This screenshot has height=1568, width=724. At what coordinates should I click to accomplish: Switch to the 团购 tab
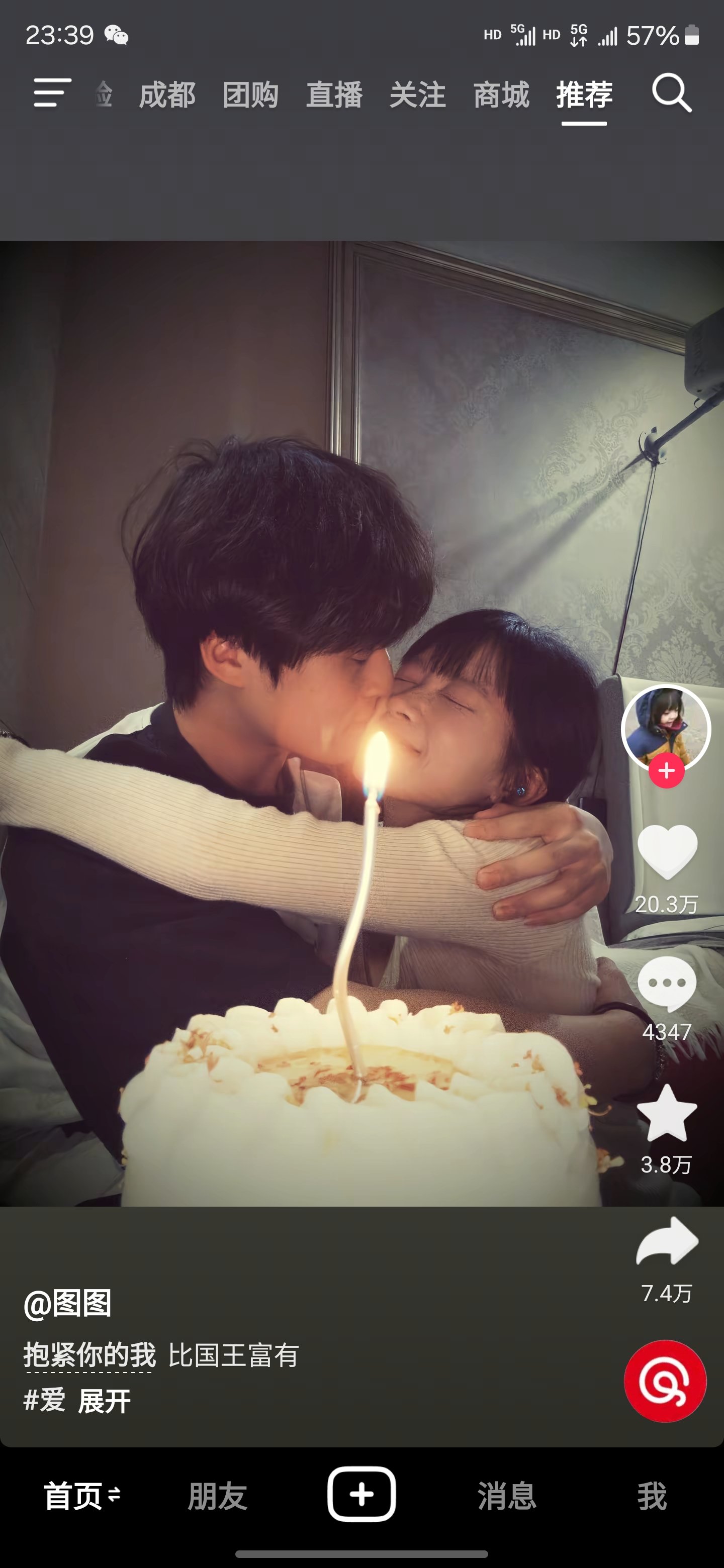pos(250,95)
